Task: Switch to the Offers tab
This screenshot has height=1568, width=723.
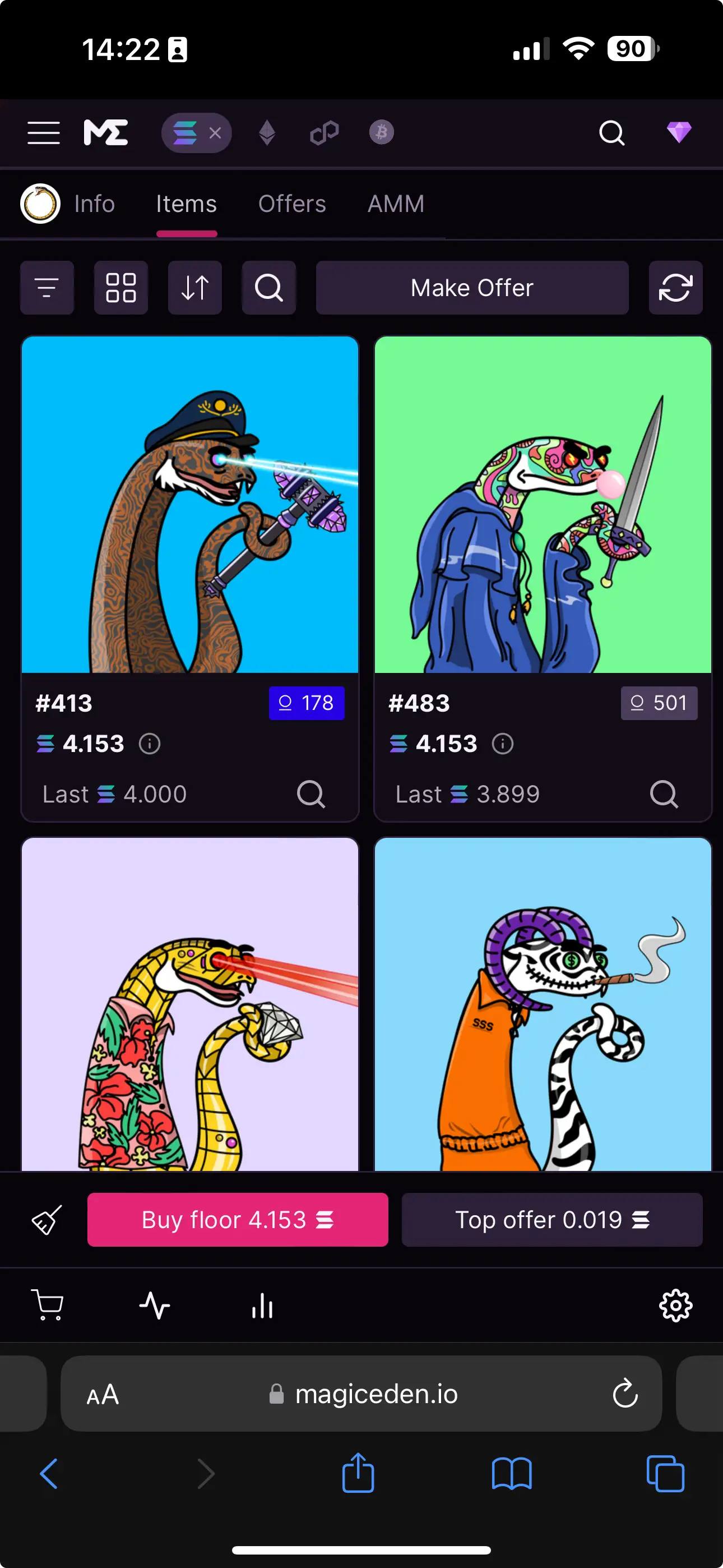Action: click(x=292, y=204)
